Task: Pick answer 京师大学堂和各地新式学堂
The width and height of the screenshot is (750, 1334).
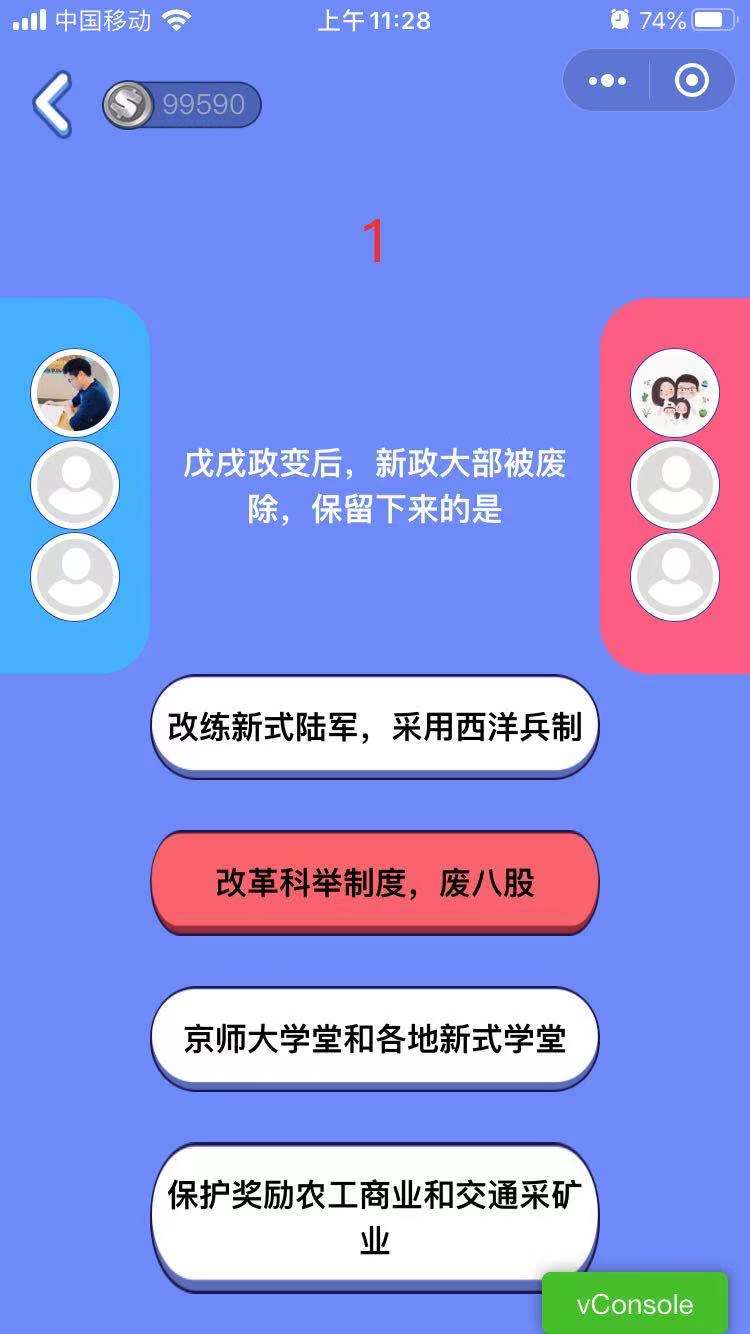Action: pyautogui.click(x=374, y=1039)
